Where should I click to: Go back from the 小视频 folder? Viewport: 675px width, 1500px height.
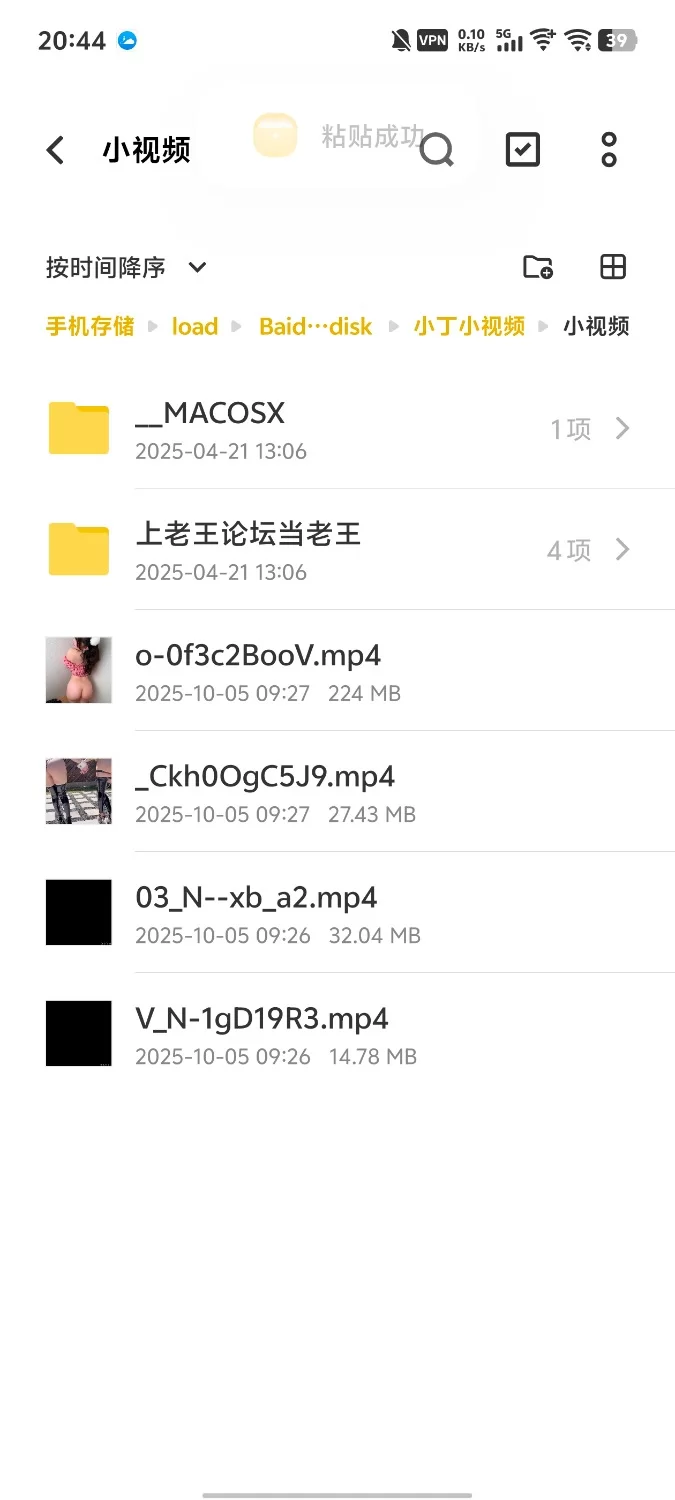55,150
